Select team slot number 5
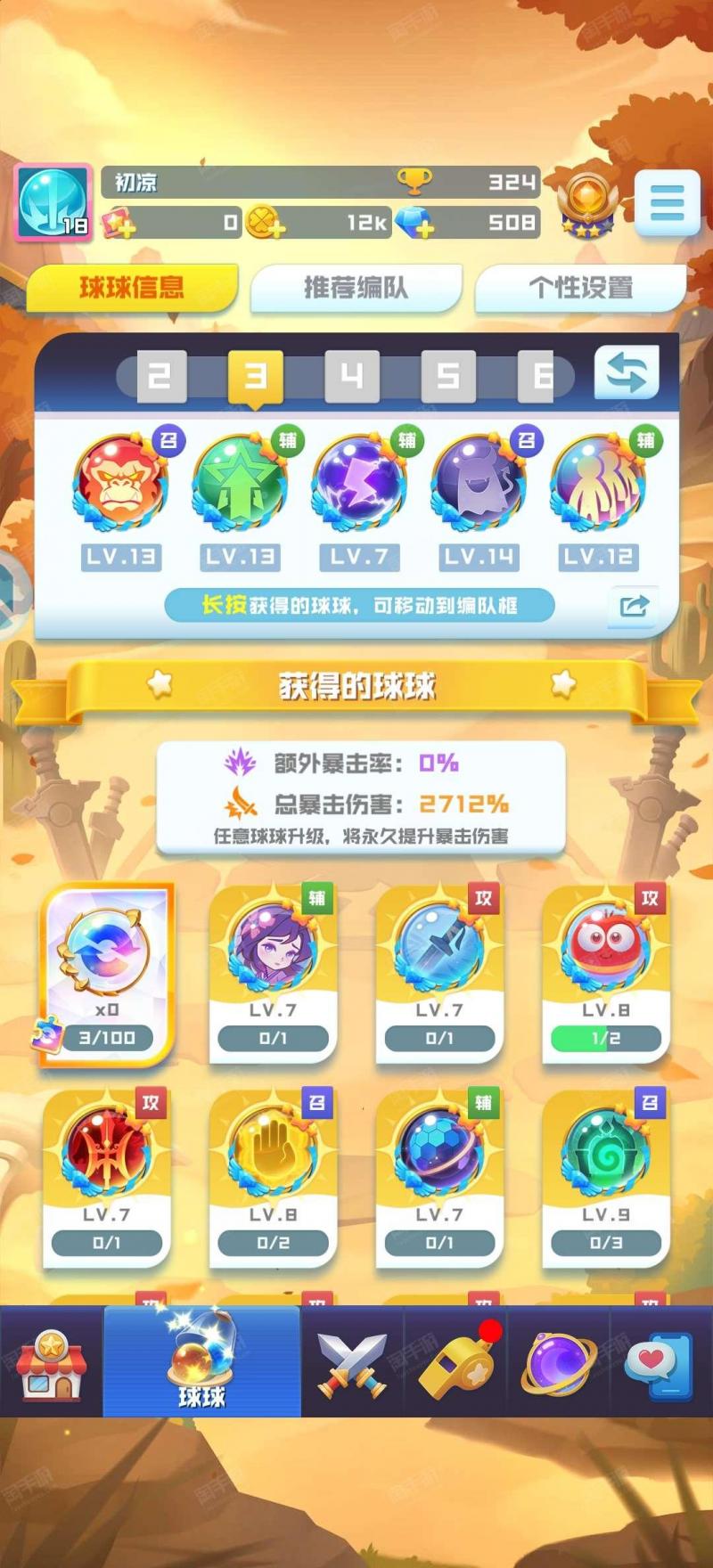713x1568 pixels. click(448, 376)
